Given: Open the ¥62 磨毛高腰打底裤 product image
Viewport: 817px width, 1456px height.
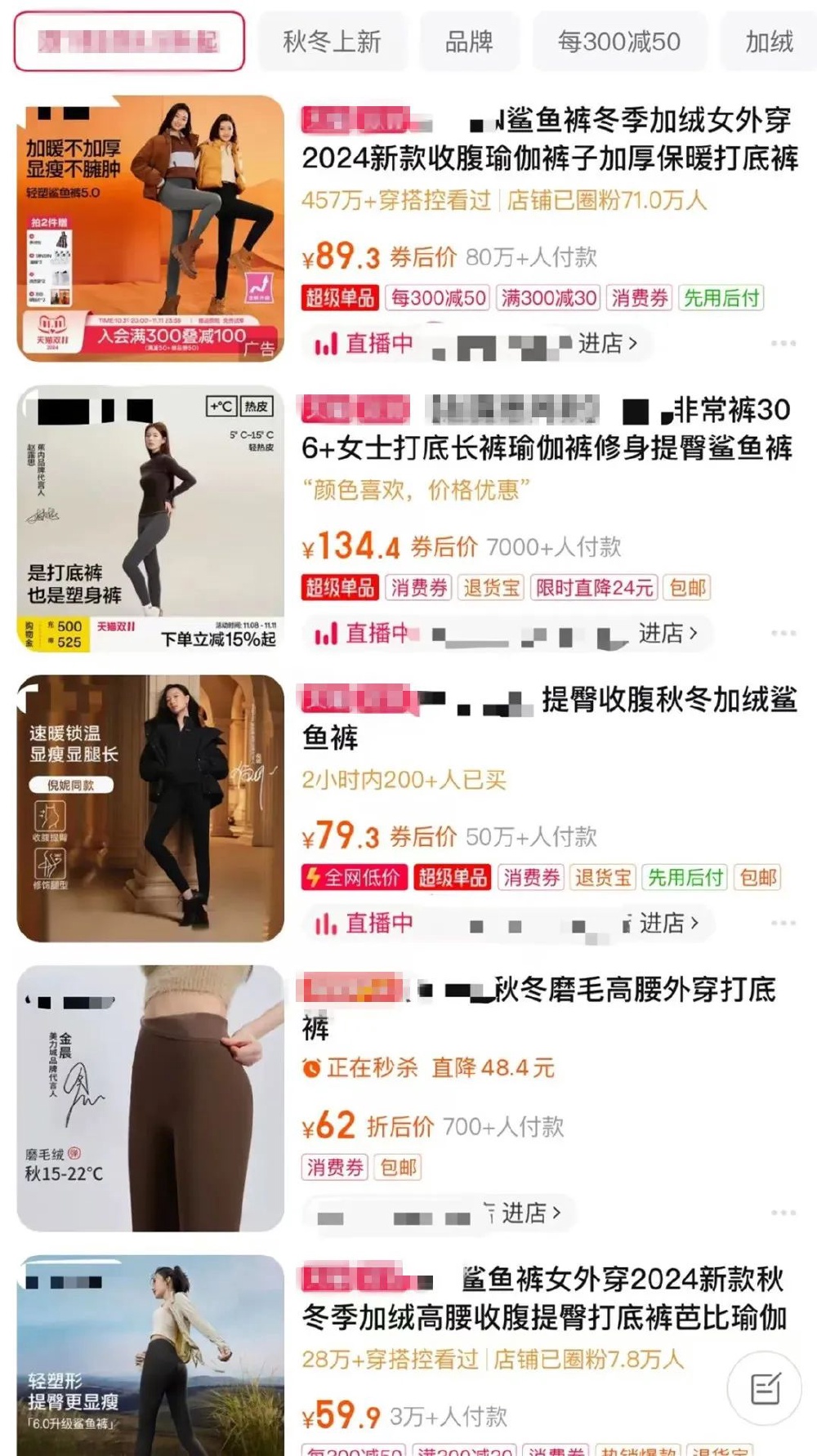Looking at the screenshot, I should point(150,1098).
